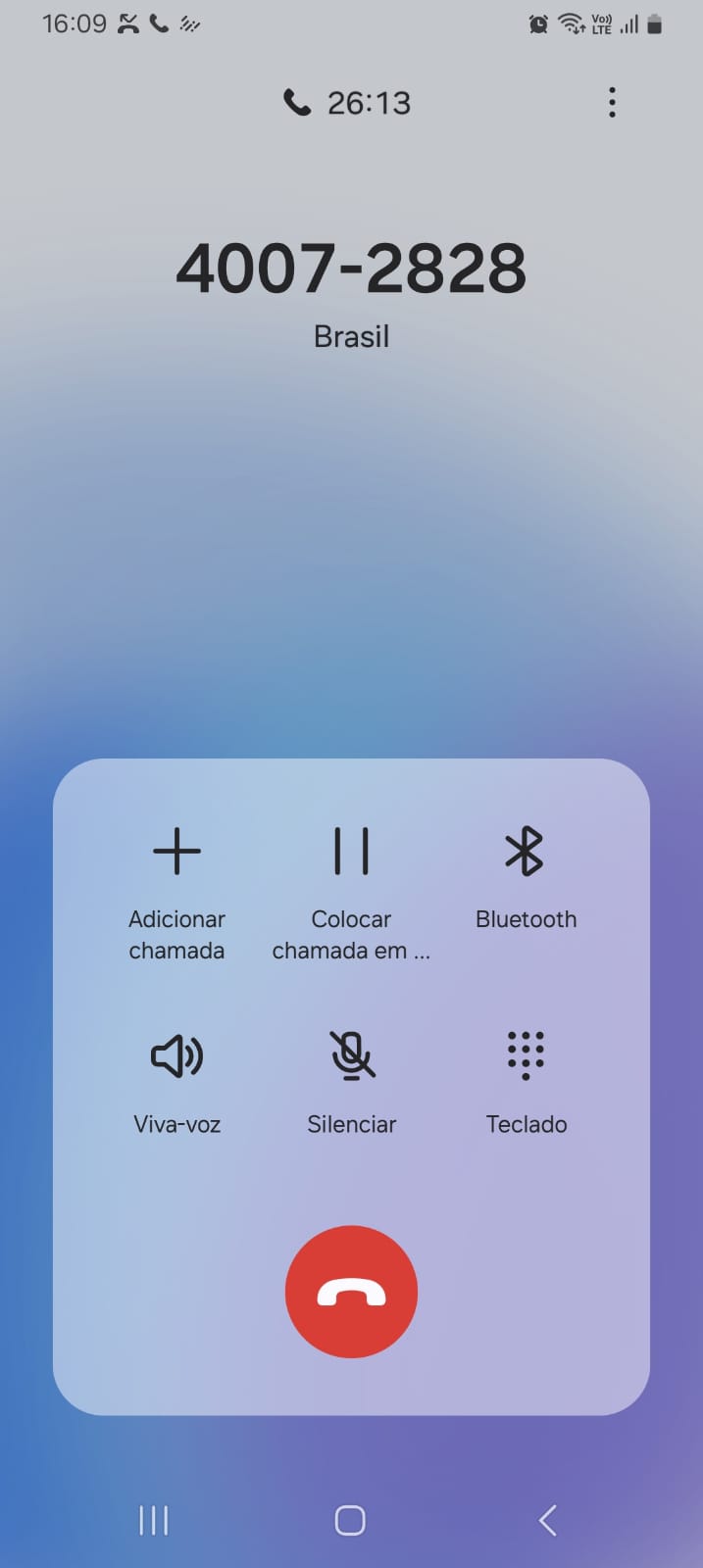The height and width of the screenshot is (1568, 703).
Task: End the call with red hang-up button
Action: pos(351,1292)
